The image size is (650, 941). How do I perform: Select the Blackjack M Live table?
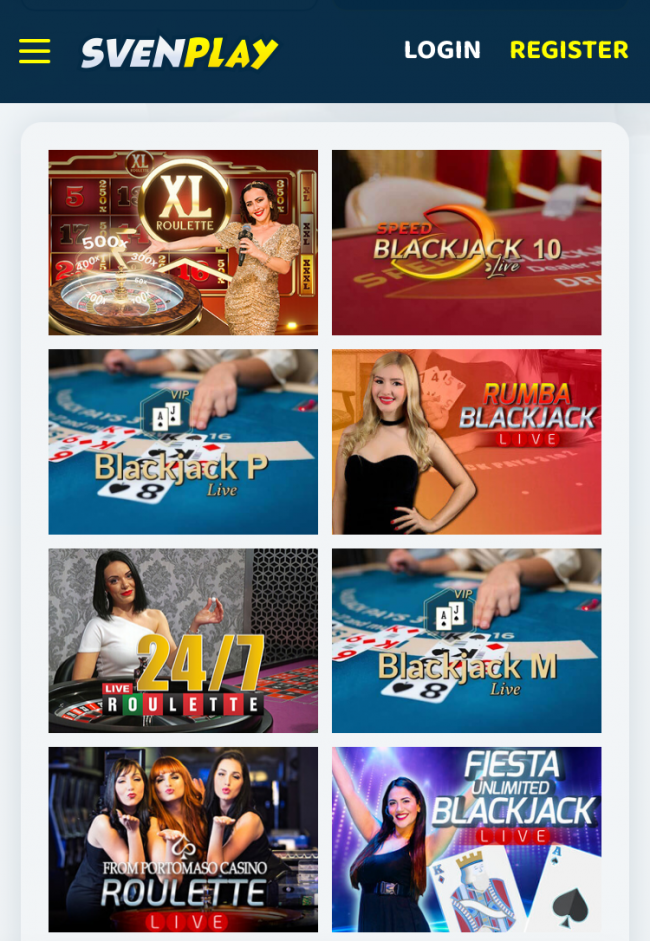tap(466, 640)
